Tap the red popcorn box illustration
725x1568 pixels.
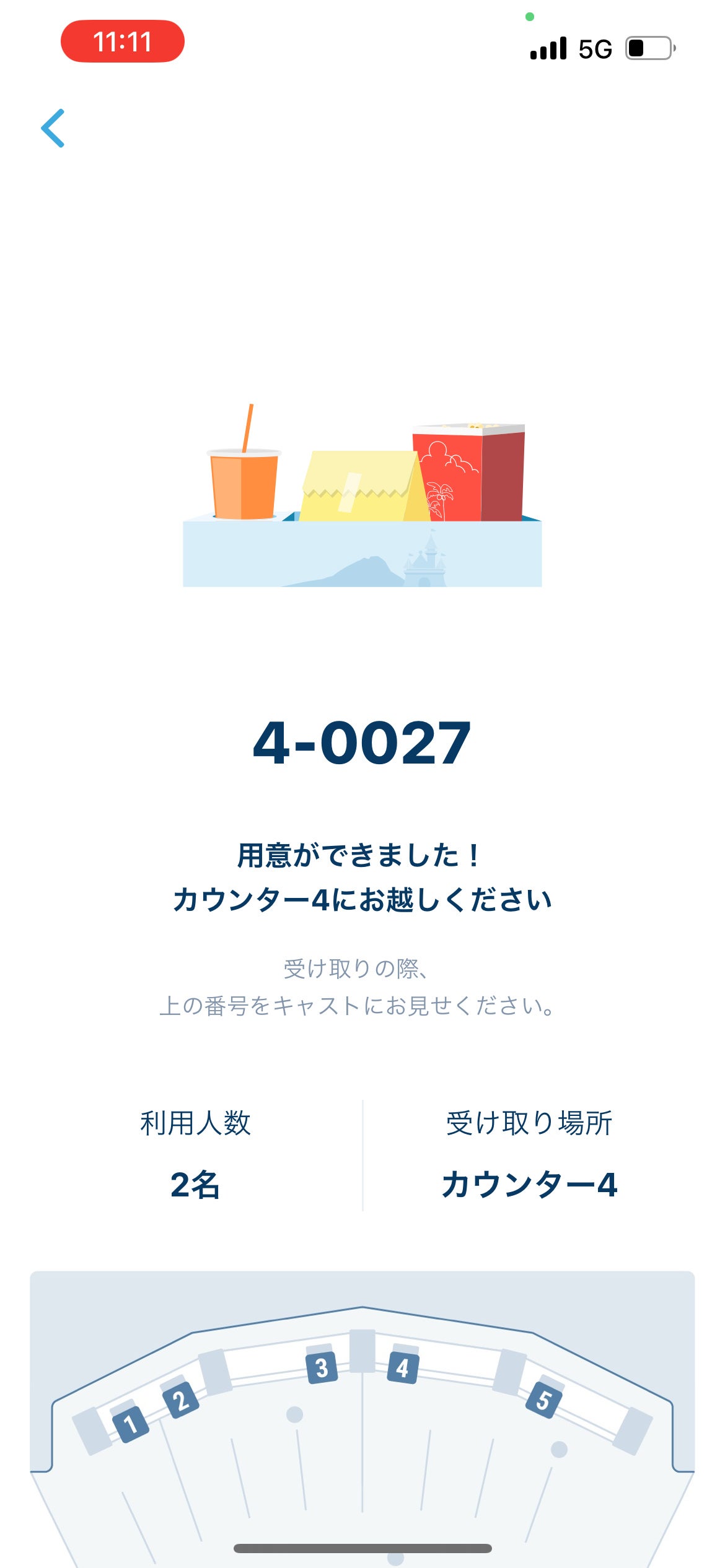pos(465,471)
